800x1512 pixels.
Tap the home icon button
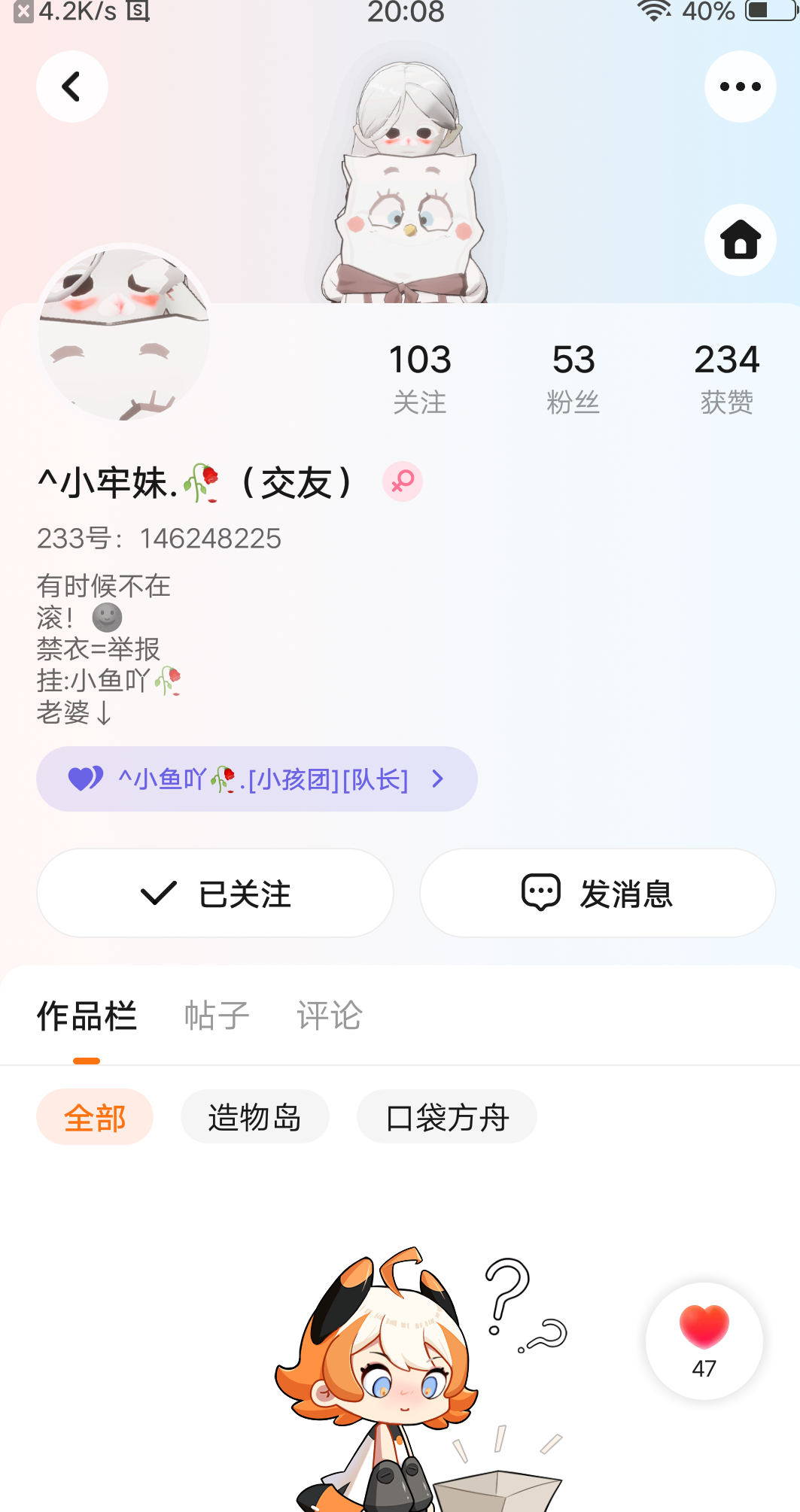[740, 240]
